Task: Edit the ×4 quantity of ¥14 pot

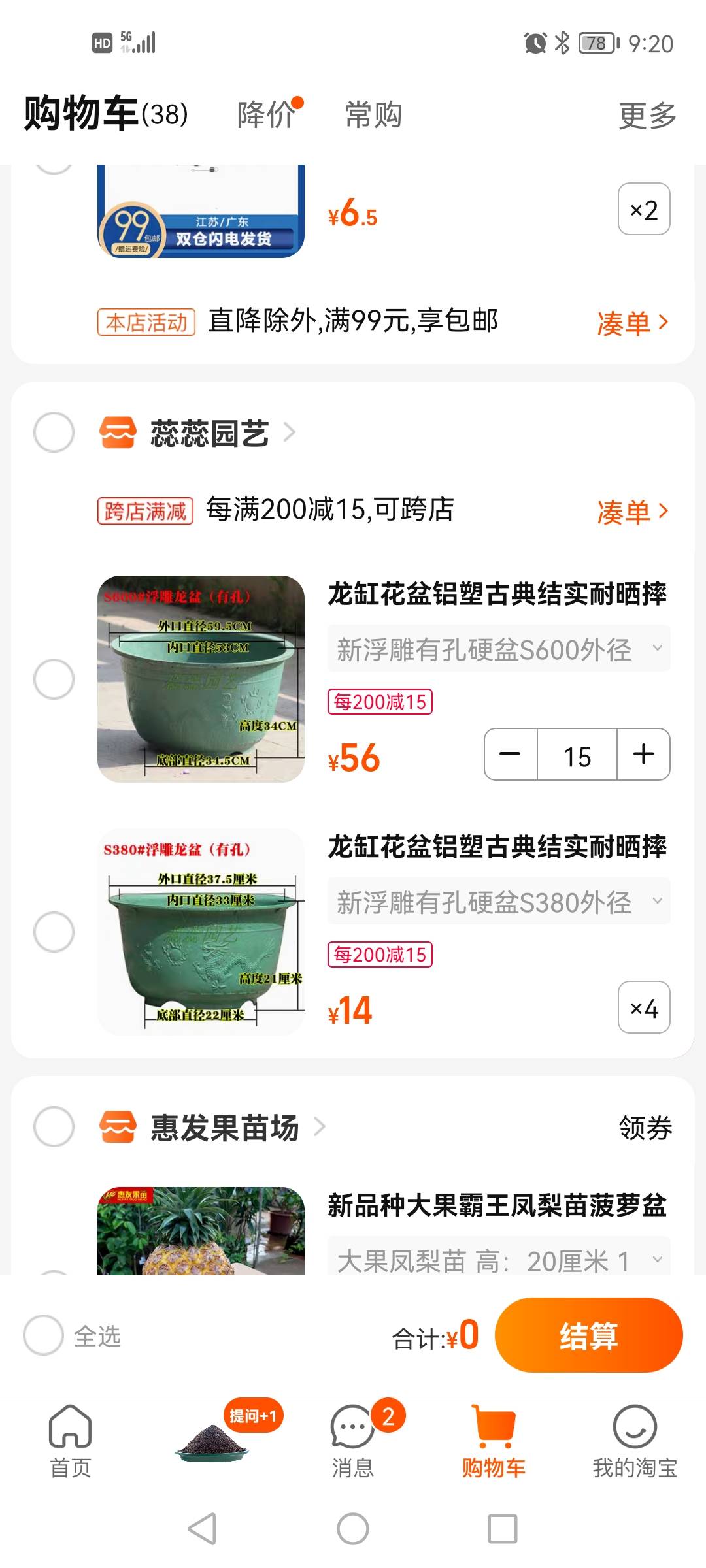Action: (644, 1007)
